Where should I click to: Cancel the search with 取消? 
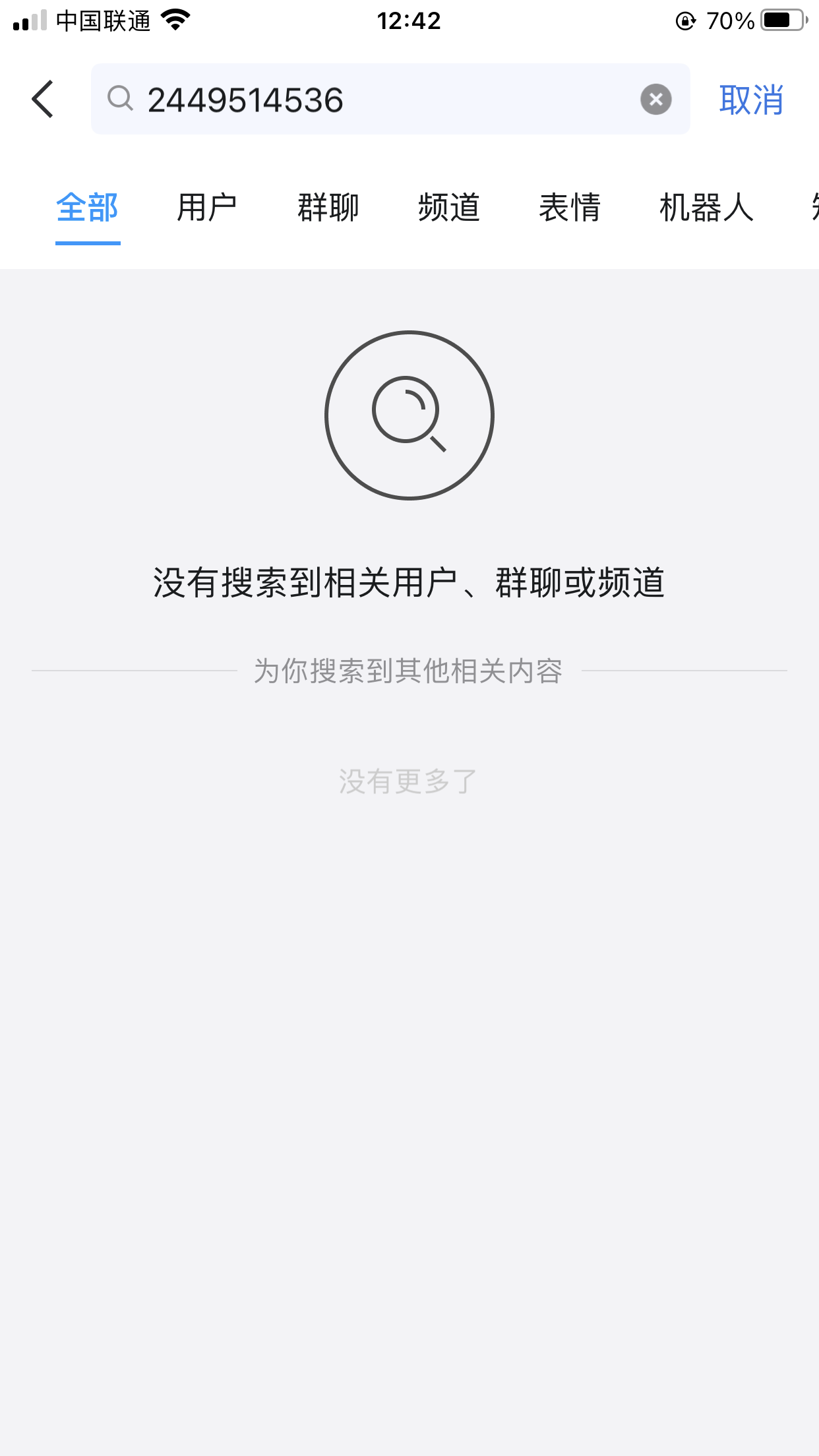point(751,100)
